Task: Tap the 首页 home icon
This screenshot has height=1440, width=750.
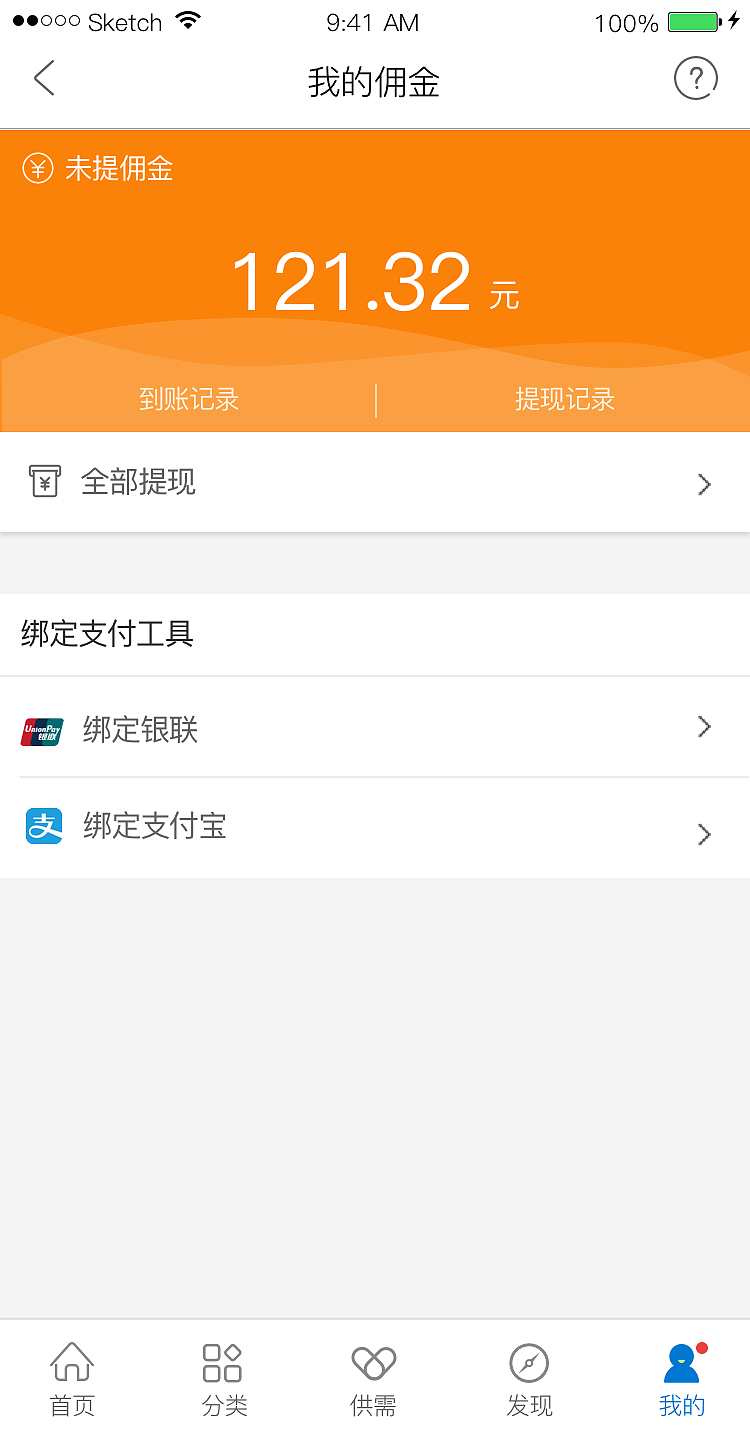Action: [70, 1361]
